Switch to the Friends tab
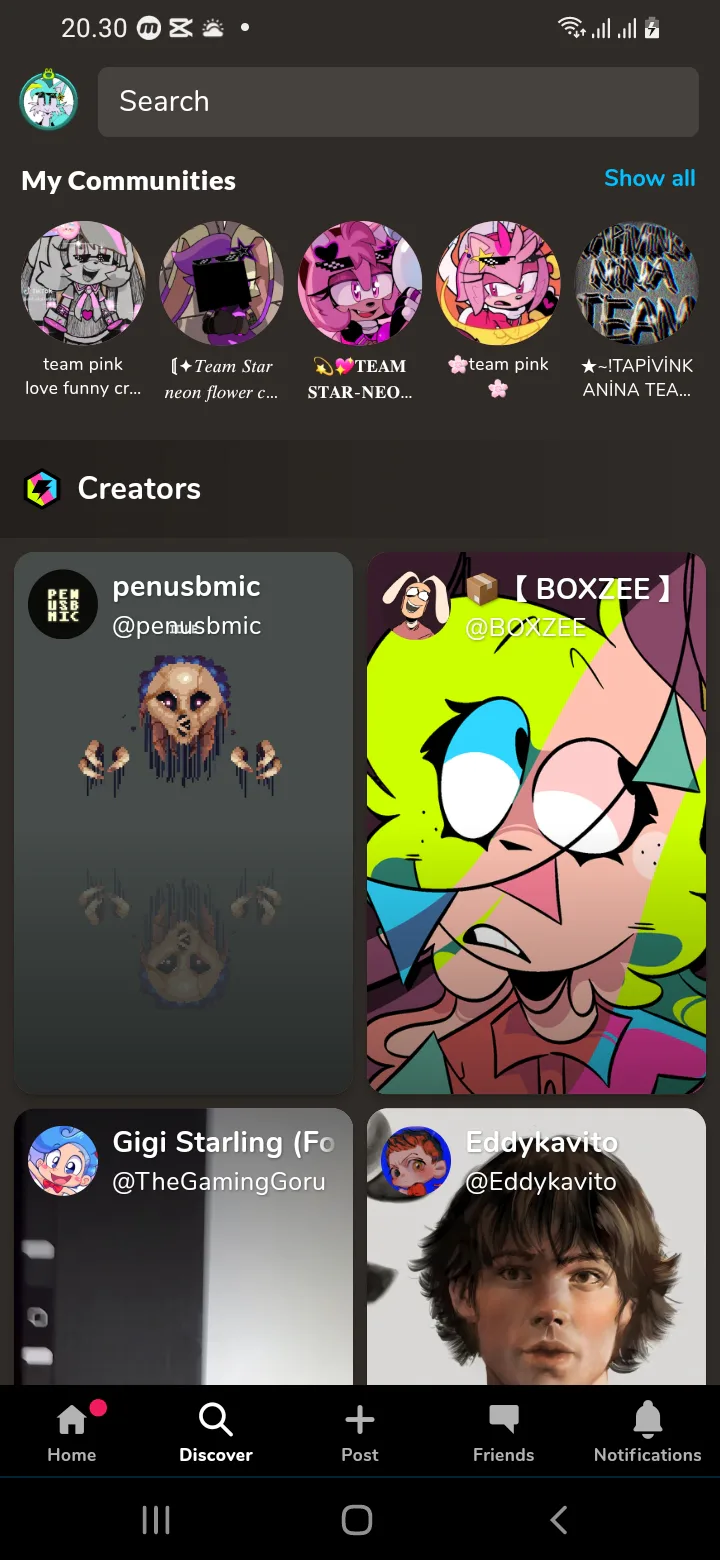The height and width of the screenshot is (1560, 720). (504, 1432)
